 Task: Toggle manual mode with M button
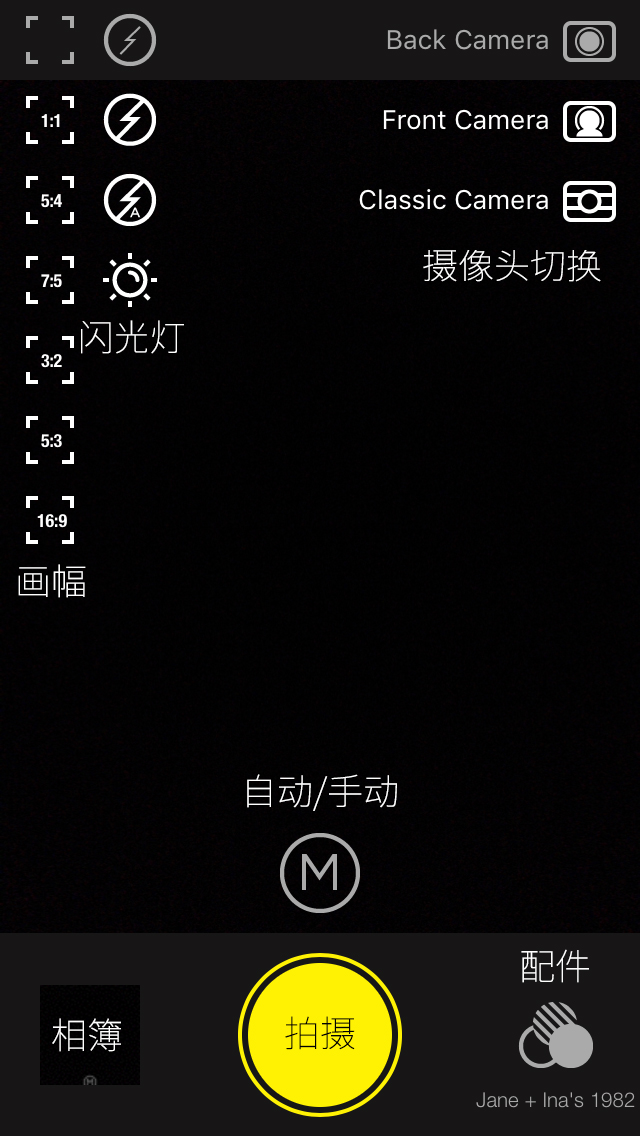(320, 873)
